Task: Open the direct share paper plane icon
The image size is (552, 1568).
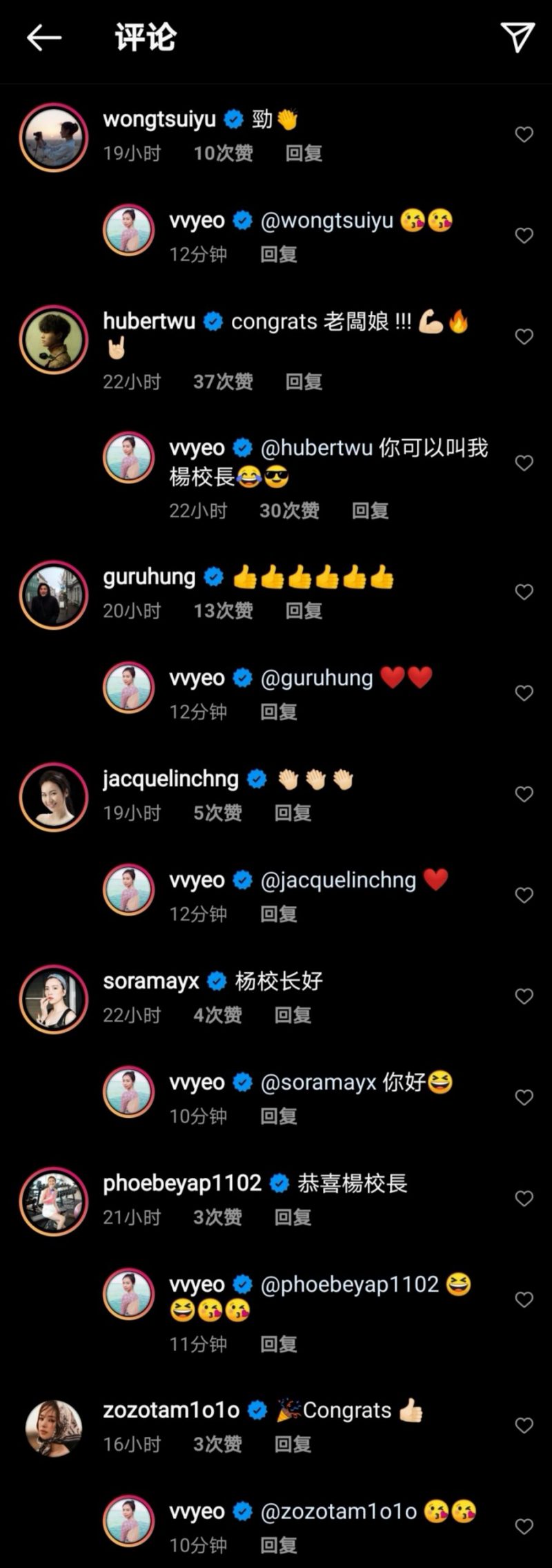Action: [517, 37]
